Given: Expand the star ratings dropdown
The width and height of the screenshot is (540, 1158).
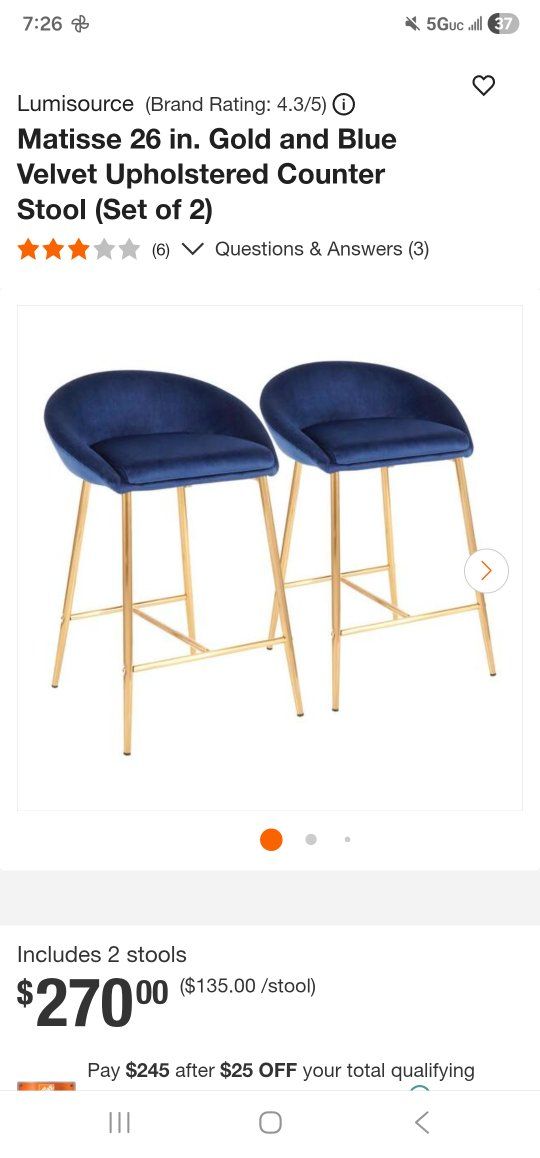Looking at the screenshot, I should (x=192, y=249).
